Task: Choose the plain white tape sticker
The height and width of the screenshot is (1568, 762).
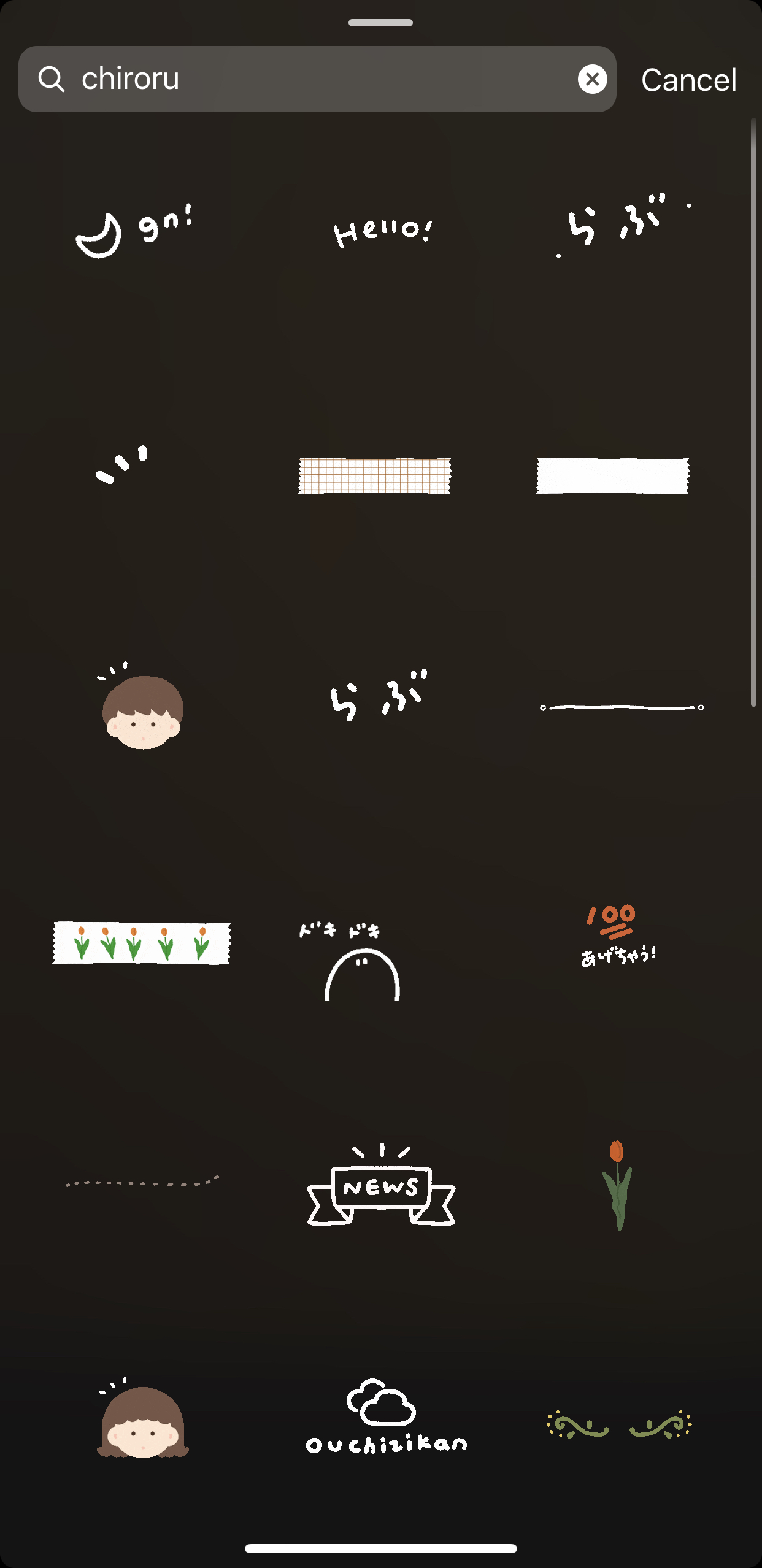Action: pos(612,475)
